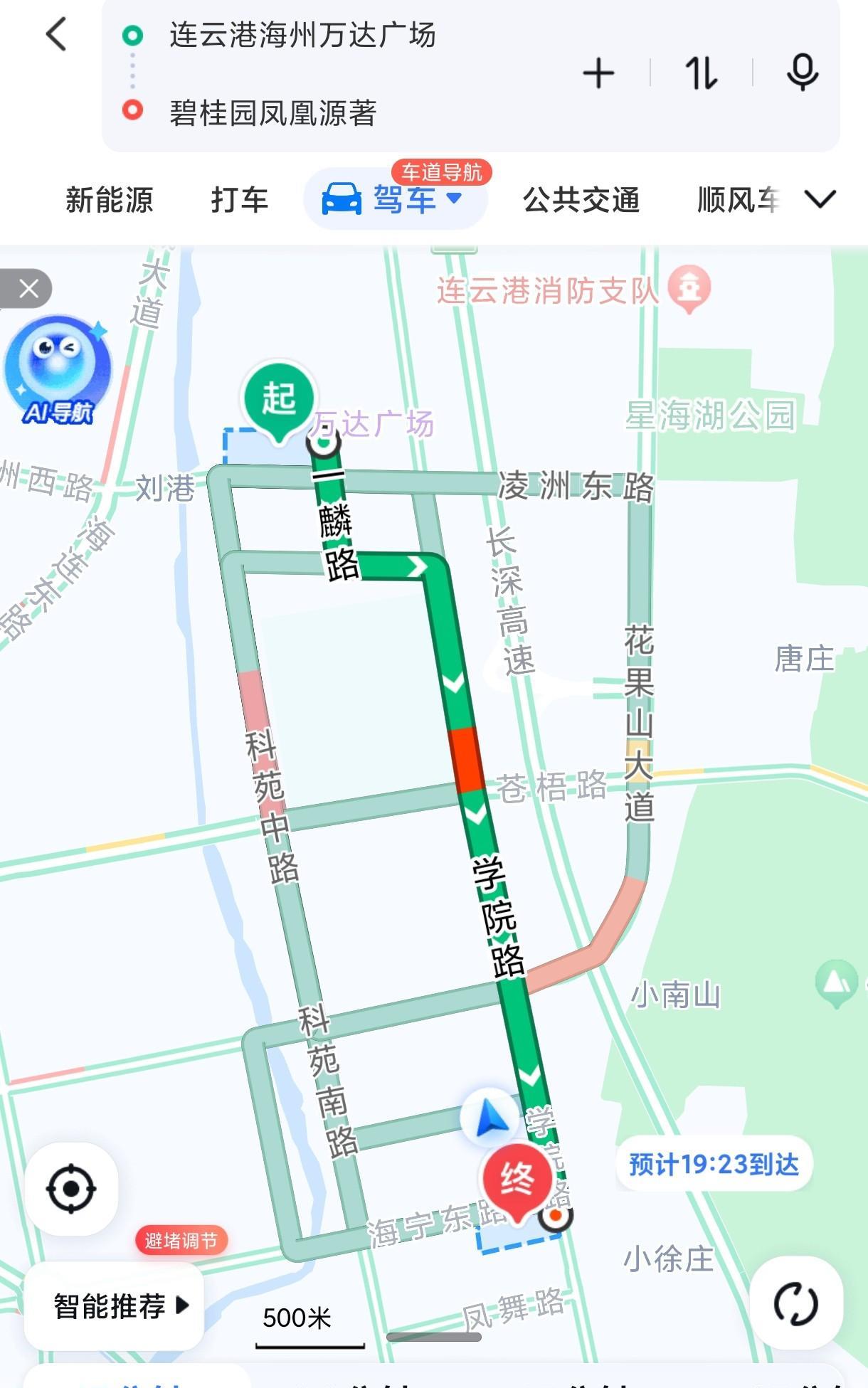
Task: Edit the destination 碧桂园凤凰源著
Action: 273,112
